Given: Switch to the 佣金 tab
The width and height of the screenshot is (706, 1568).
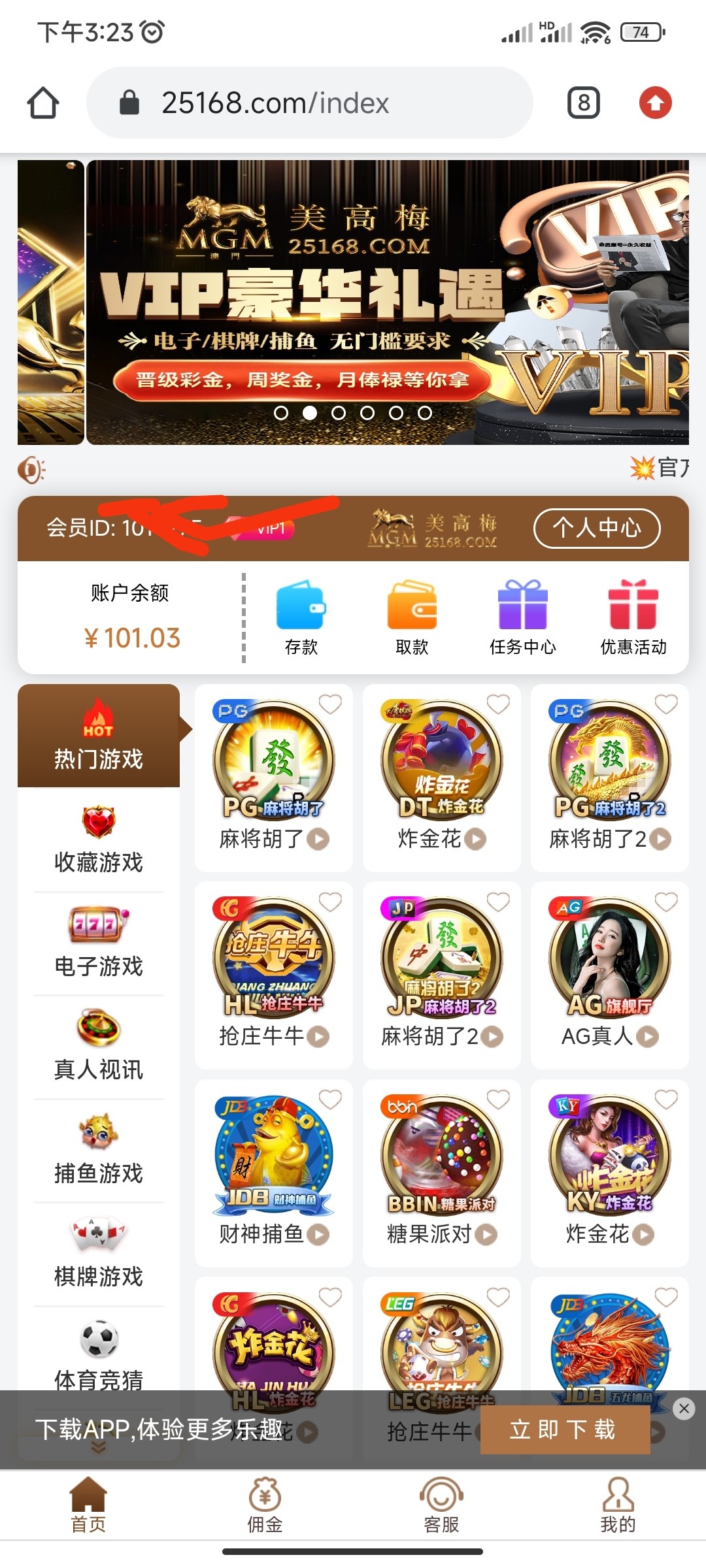Looking at the screenshot, I should coord(265,1505).
